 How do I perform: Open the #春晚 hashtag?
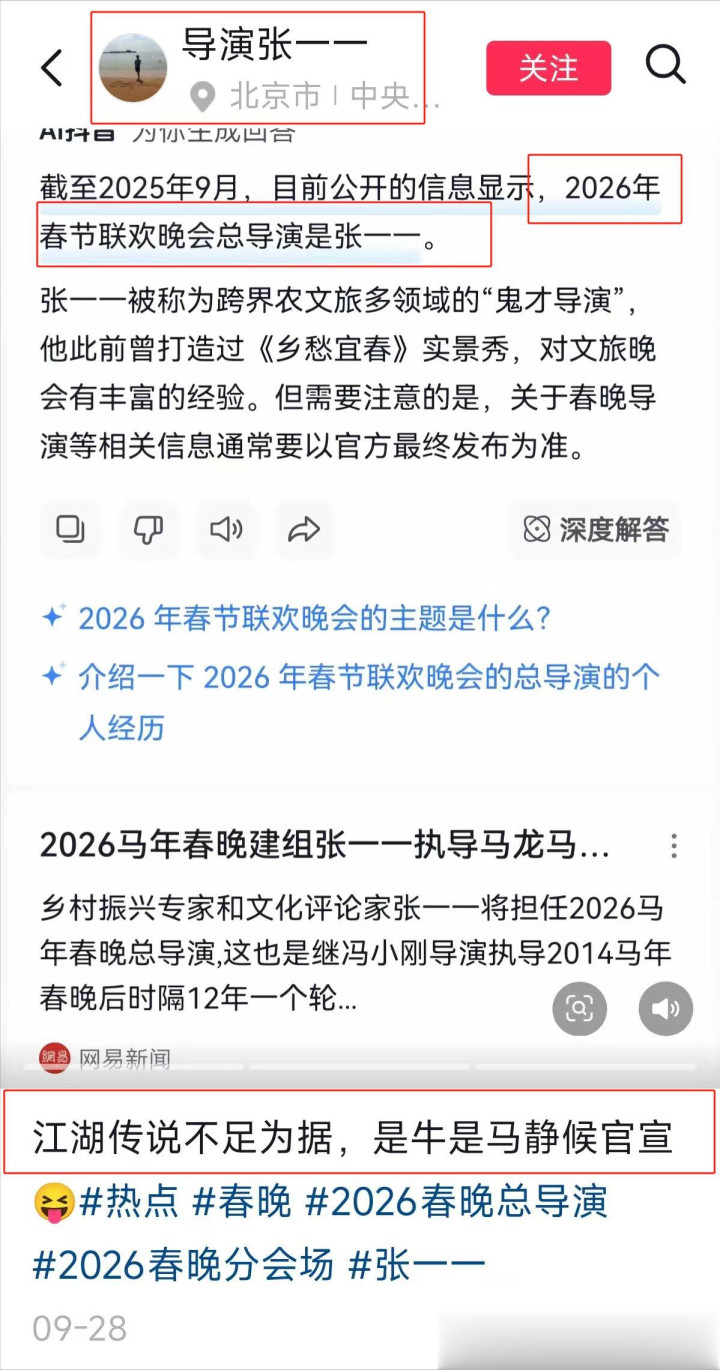coord(242,1202)
